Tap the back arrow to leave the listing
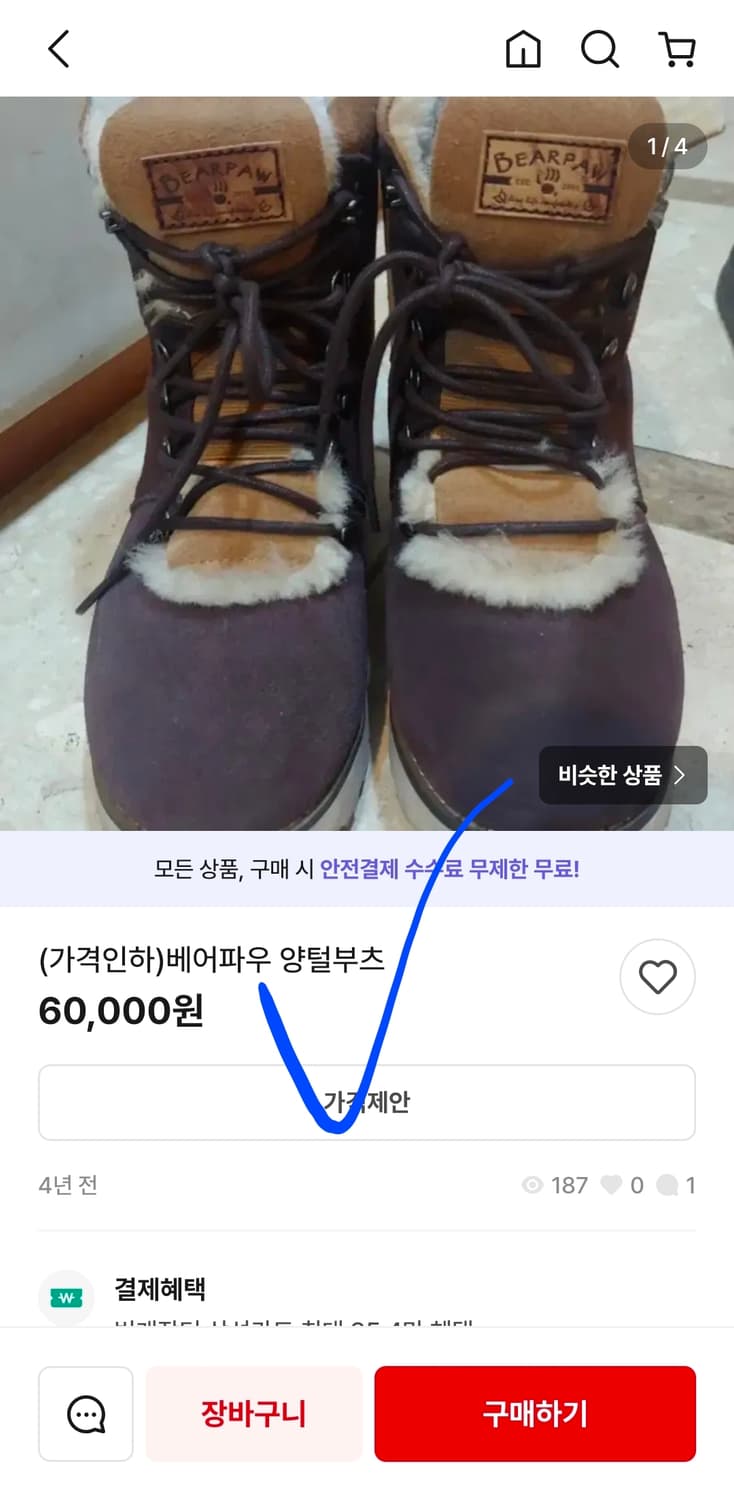The height and width of the screenshot is (1500, 734). coord(57,48)
